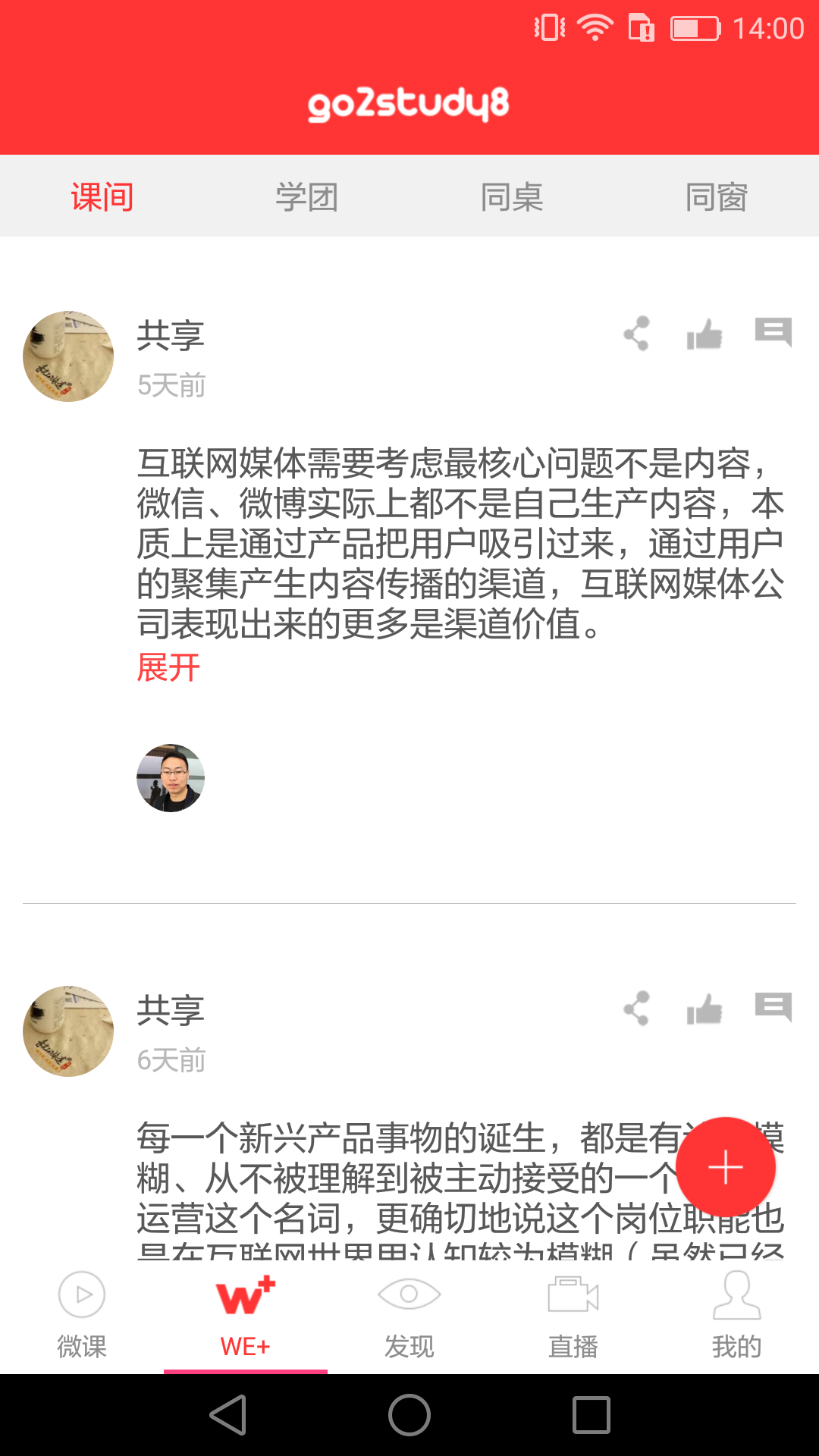Select the 课间 tab
819x1456 pixels.
[x=102, y=196]
